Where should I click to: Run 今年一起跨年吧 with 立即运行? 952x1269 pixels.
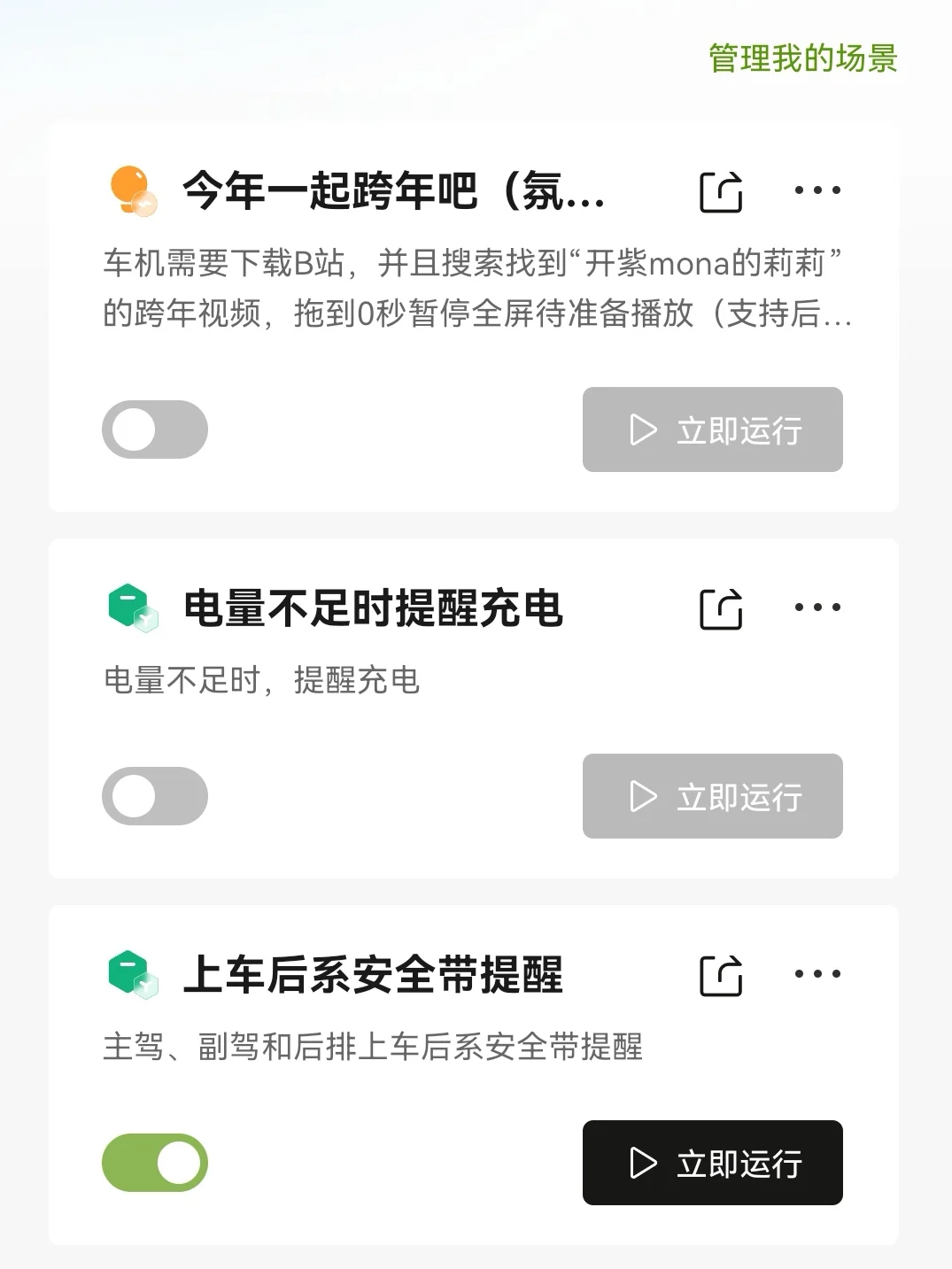[x=712, y=429]
